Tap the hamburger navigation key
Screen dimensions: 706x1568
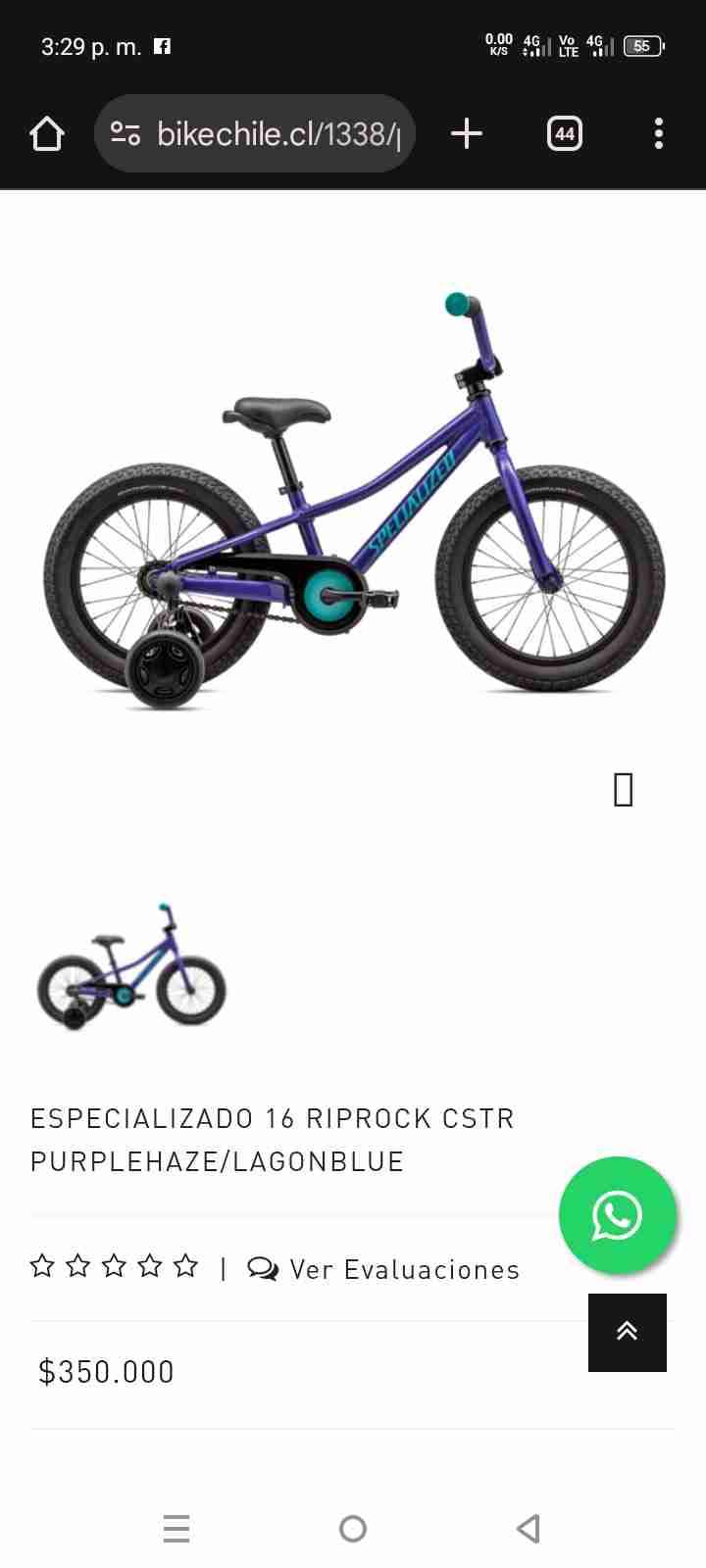point(176,1528)
